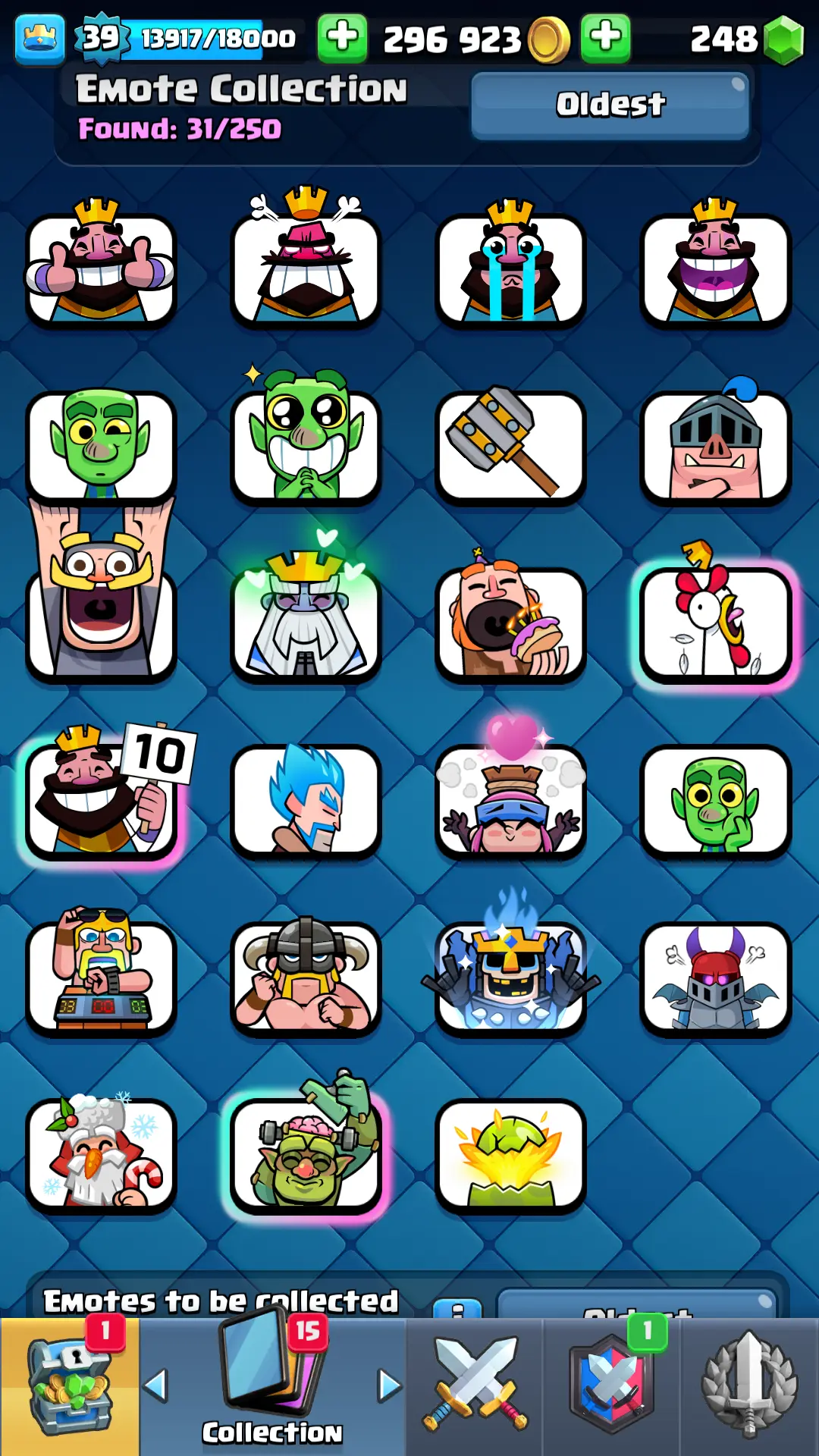Open the shop chest tab
This screenshot has height=1456, width=819.
pyautogui.click(x=69, y=1386)
